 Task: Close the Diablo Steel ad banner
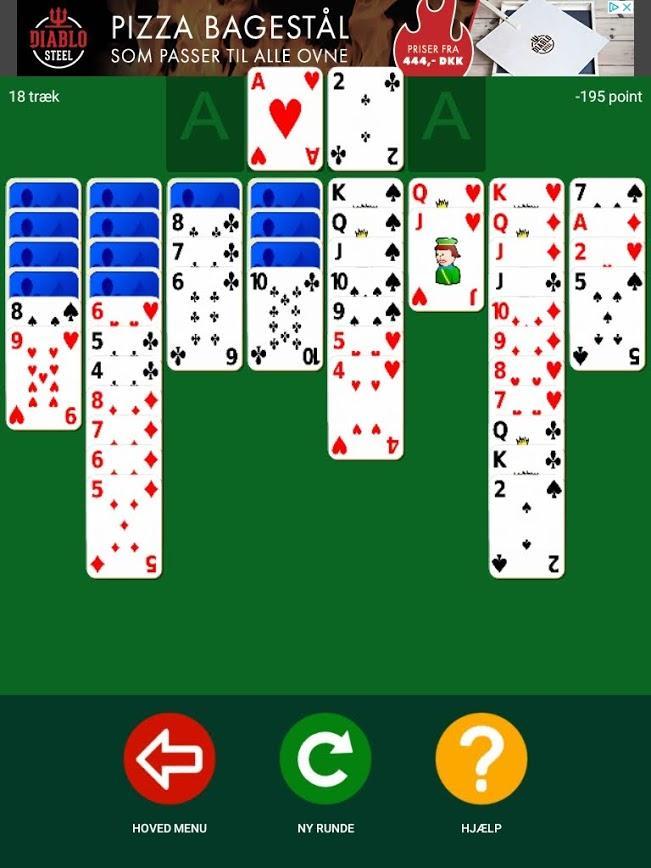pyautogui.click(x=627, y=7)
